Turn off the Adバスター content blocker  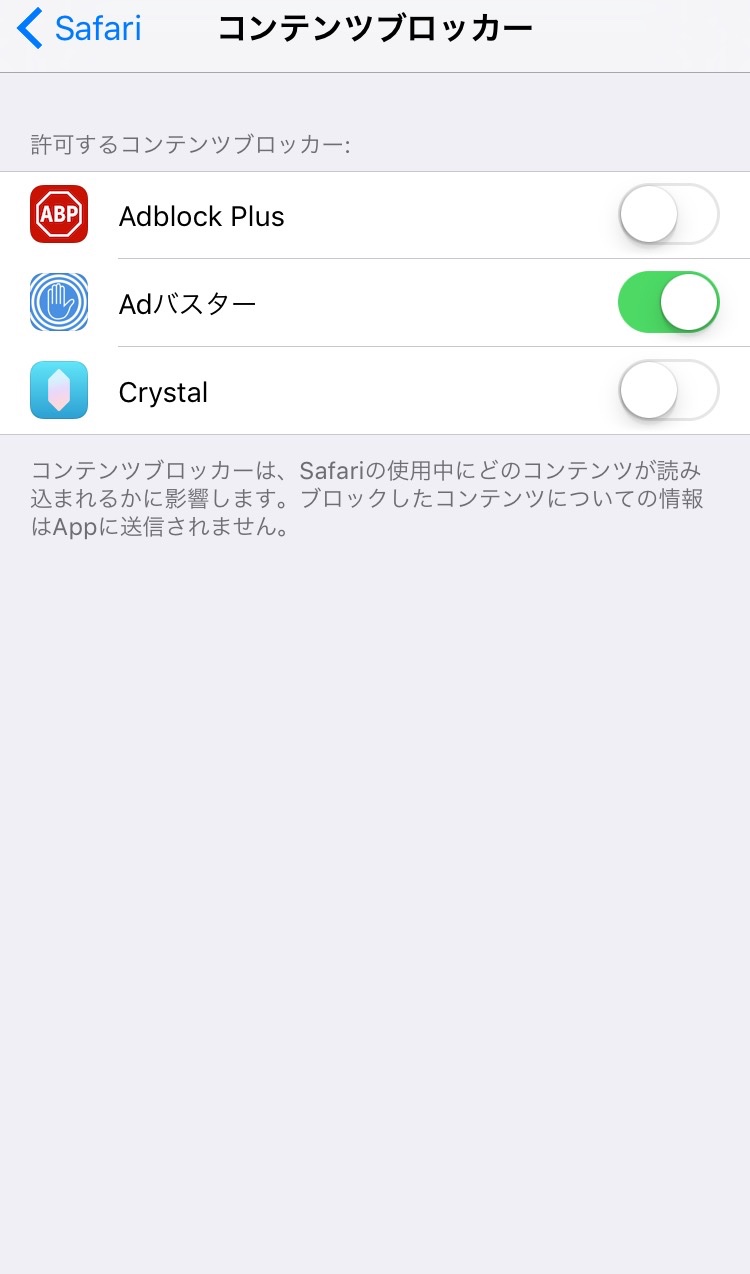668,302
